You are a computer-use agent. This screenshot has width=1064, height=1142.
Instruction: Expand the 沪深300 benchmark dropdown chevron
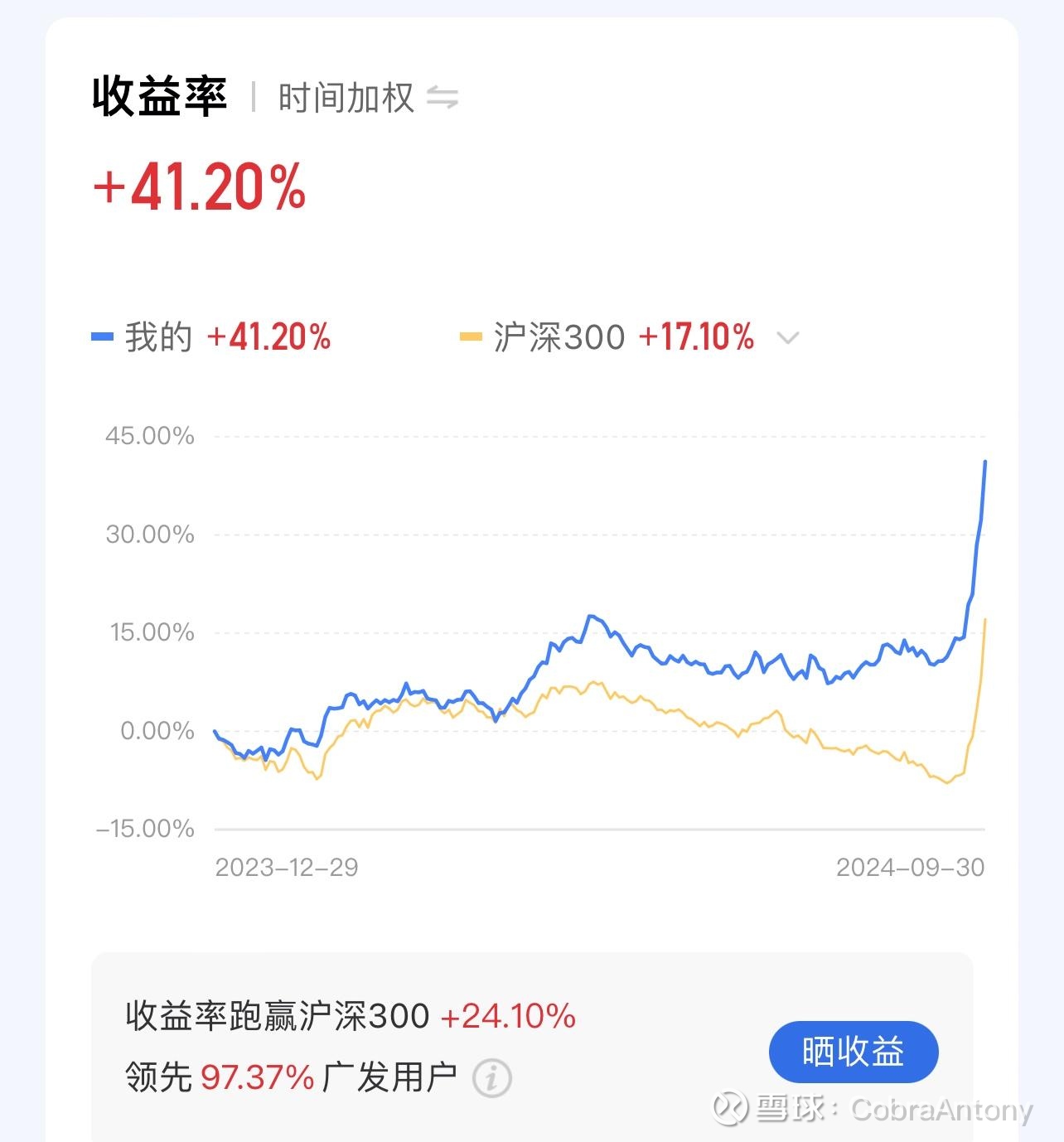[787, 338]
